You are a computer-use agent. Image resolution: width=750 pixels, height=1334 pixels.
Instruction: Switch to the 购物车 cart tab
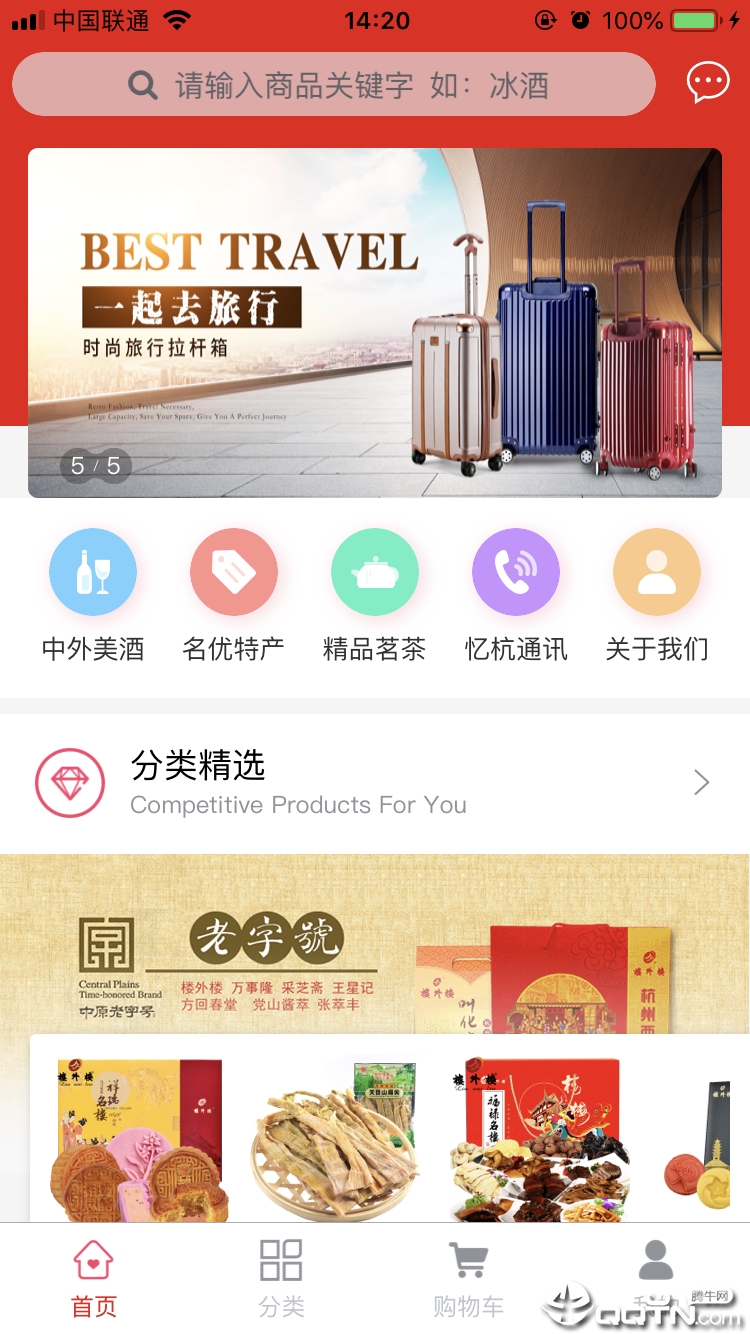[468, 1278]
